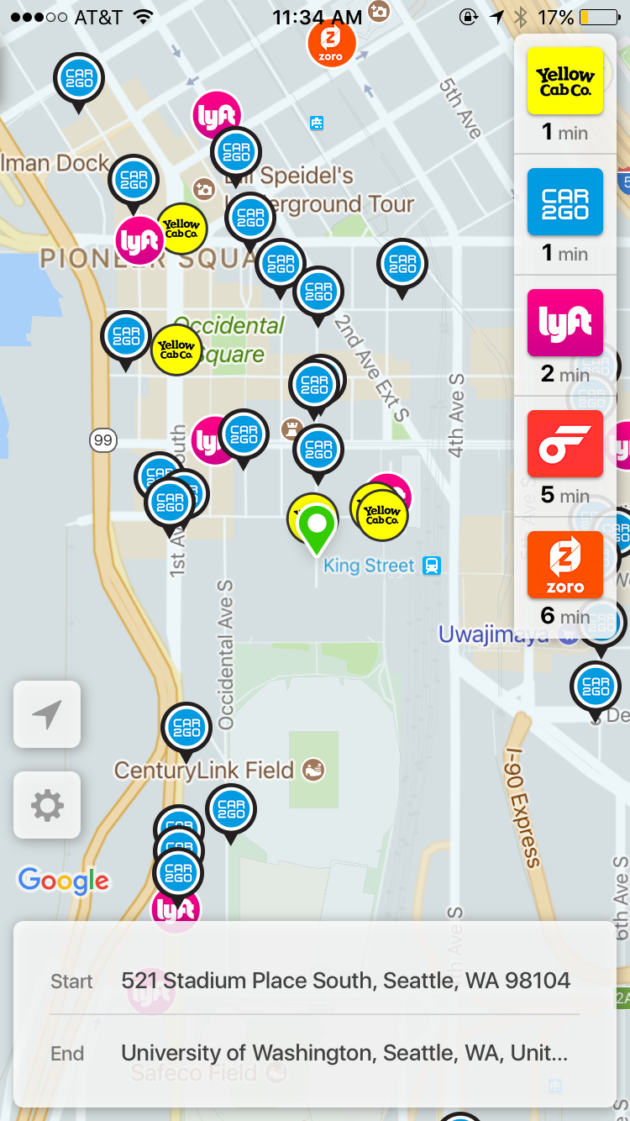Image resolution: width=630 pixels, height=1121 pixels.
Task: Change the End destination field
Action: [x=315, y=1053]
